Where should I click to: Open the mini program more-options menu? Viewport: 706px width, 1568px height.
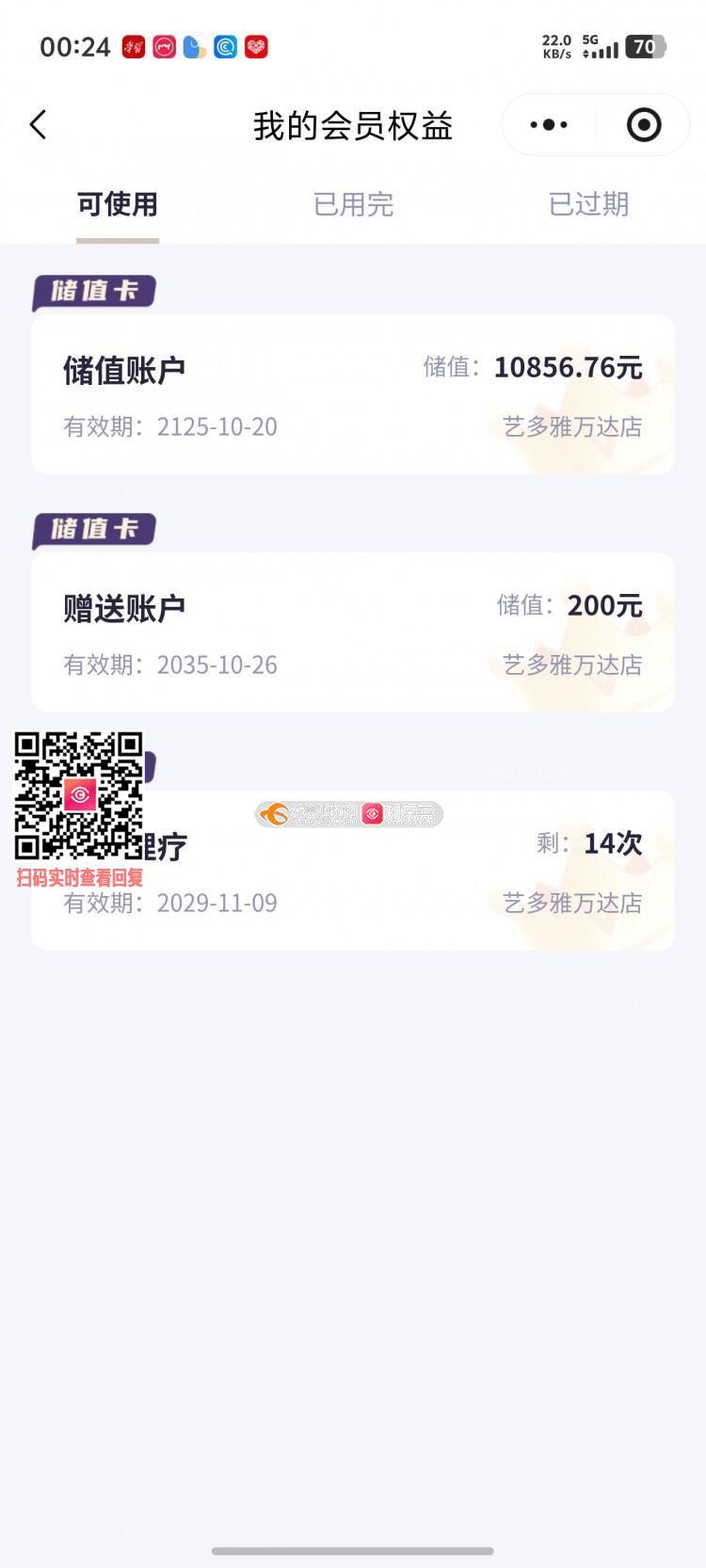click(x=549, y=124)
